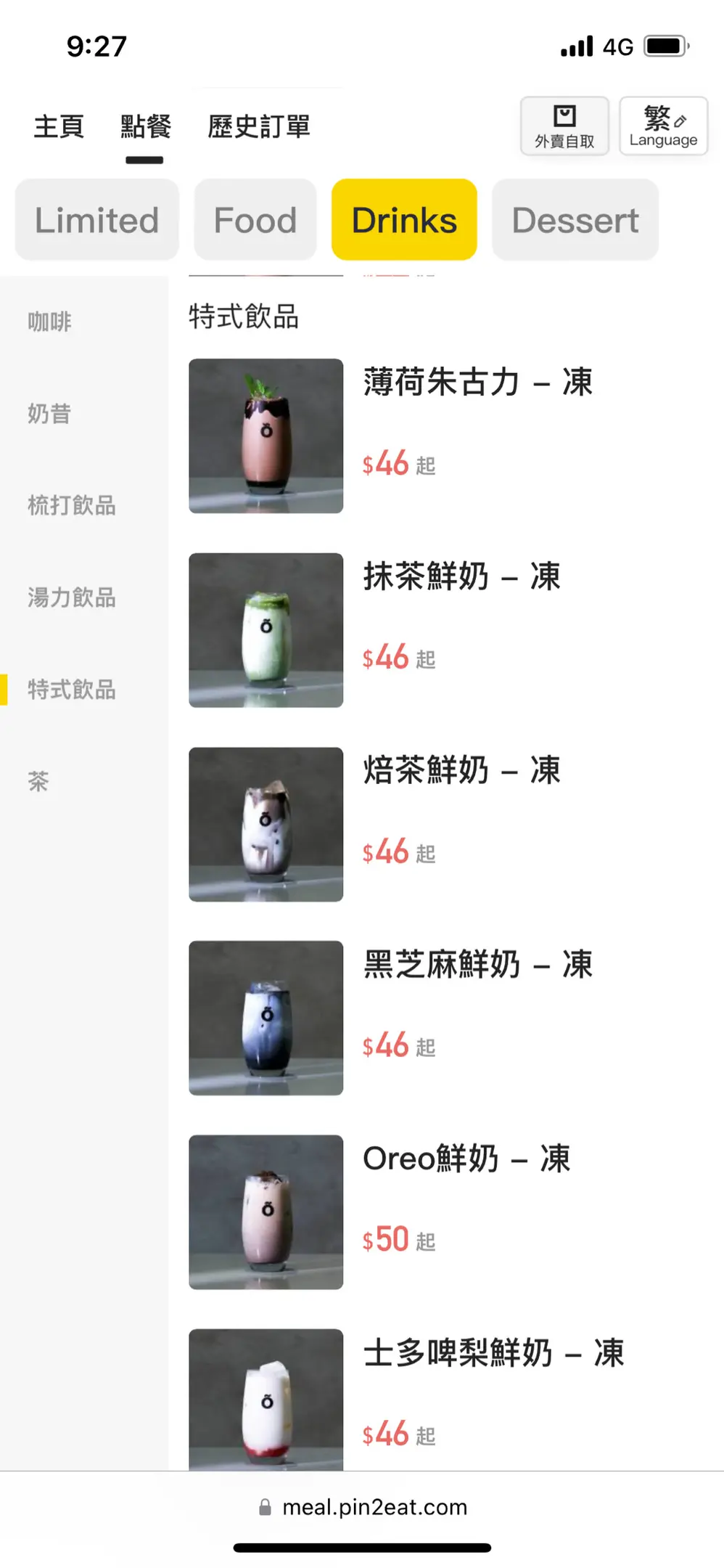Open the 歷史訂單 order history tab
Screen dimensions: 724x1568
[x=258, y=126]
